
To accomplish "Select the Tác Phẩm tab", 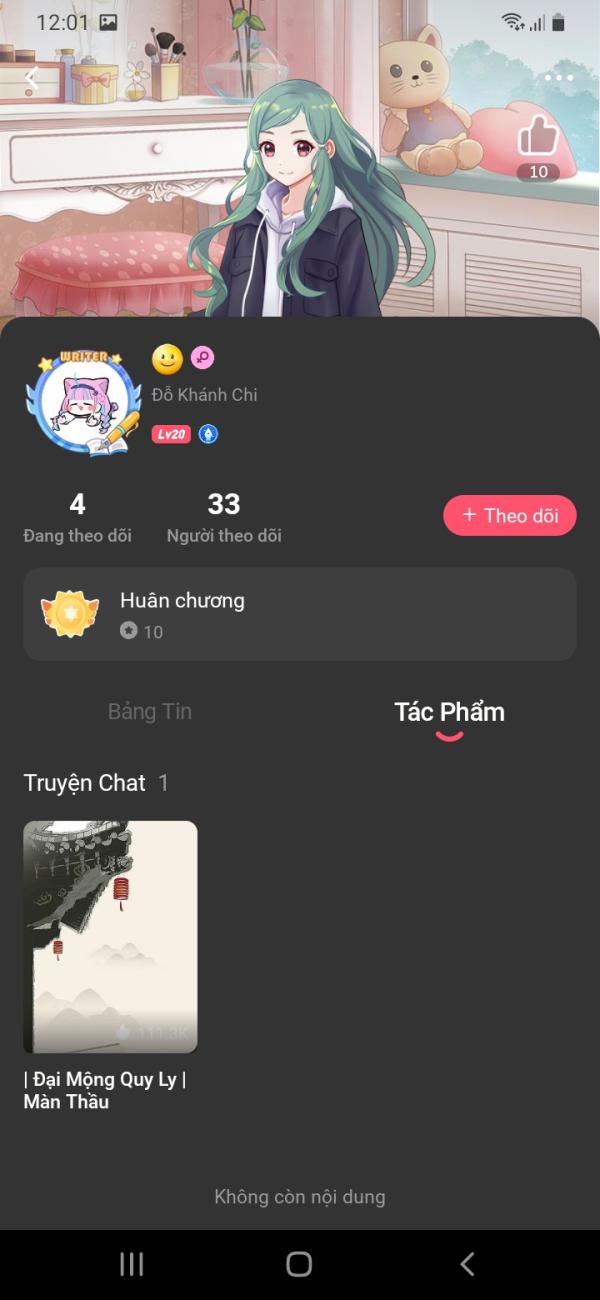I will (x=449, y=713).
